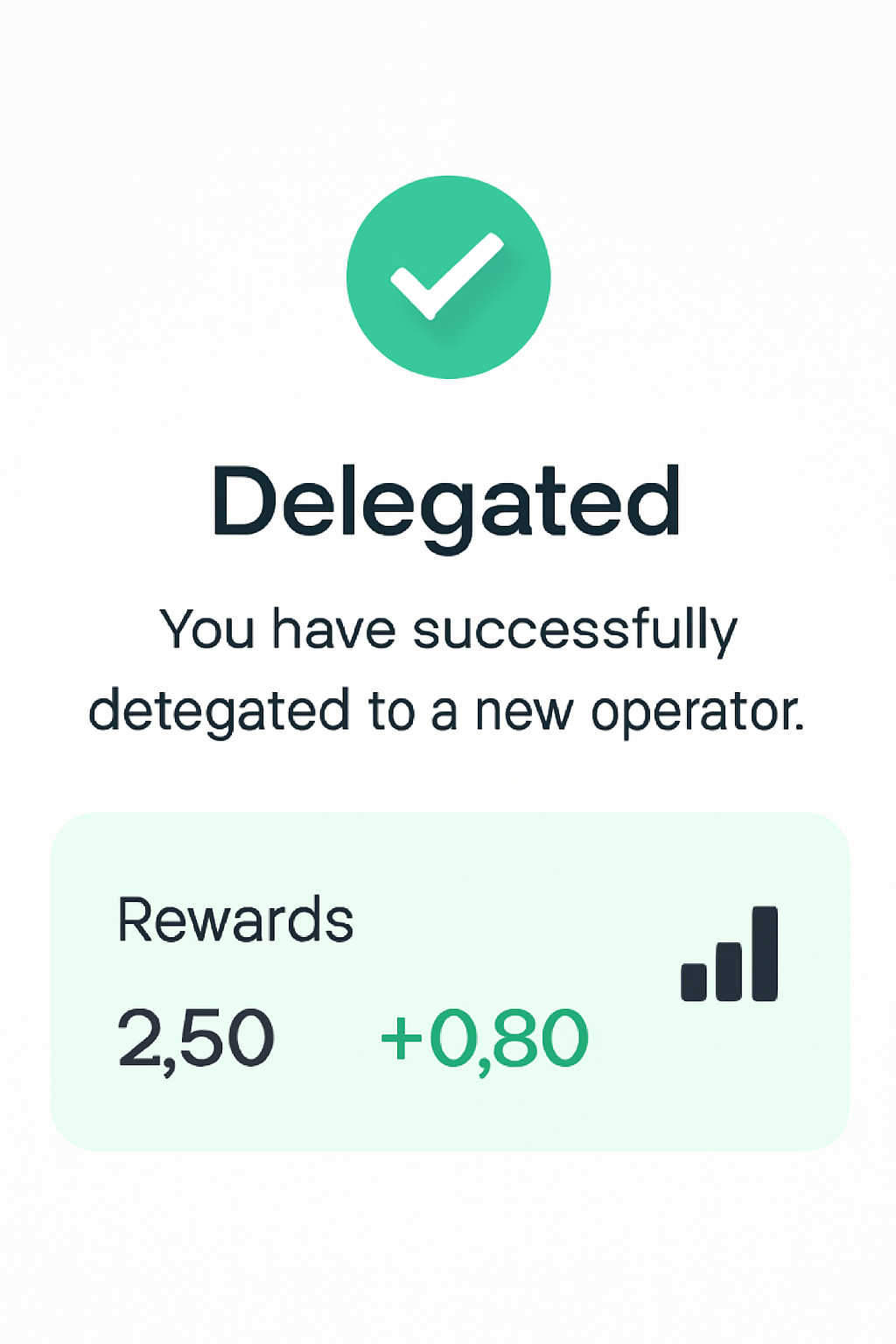
Task: Select the success message text
Action: pyautogui.click(x=448, y=665)
